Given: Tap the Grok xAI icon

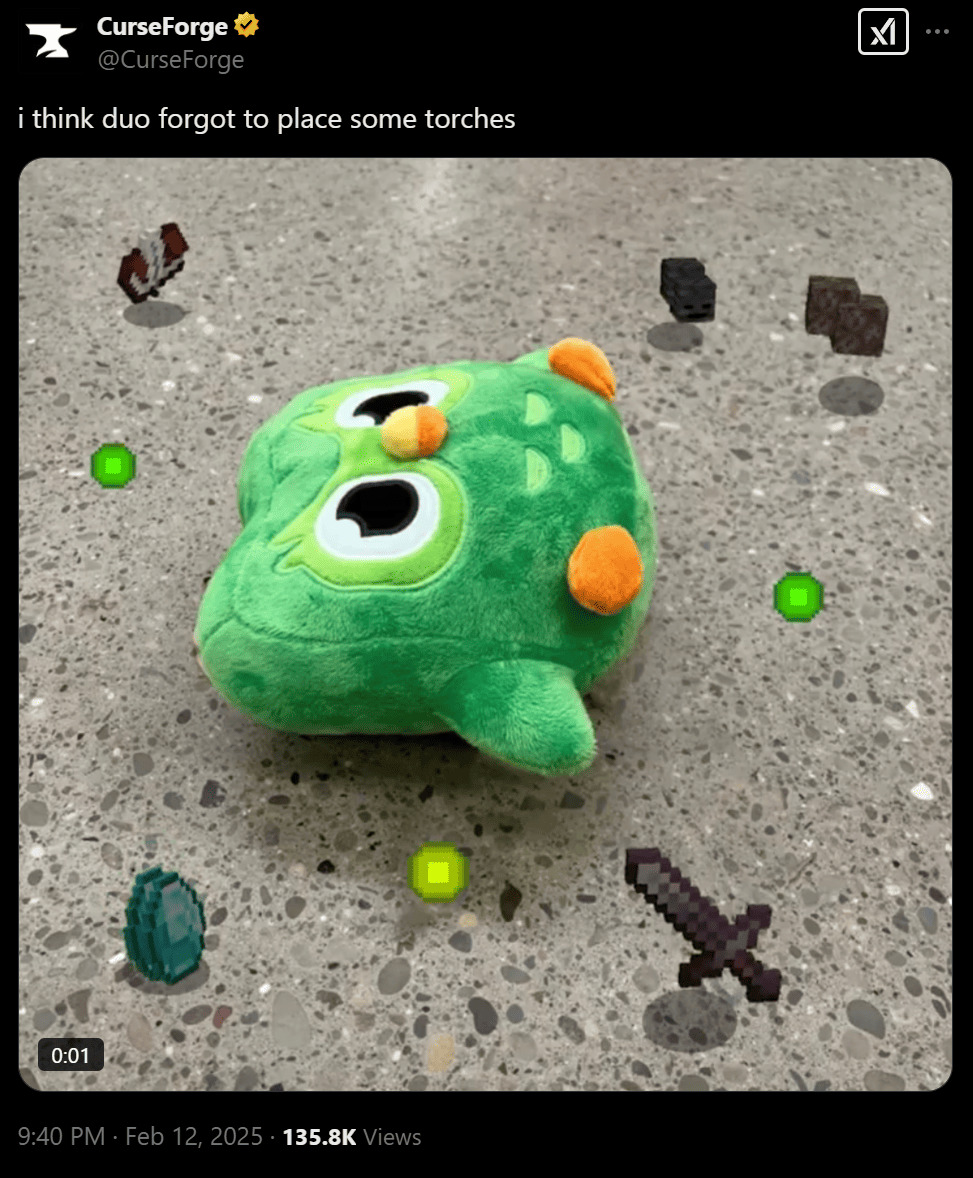Looking at the screenshot, I should [883, 32].
